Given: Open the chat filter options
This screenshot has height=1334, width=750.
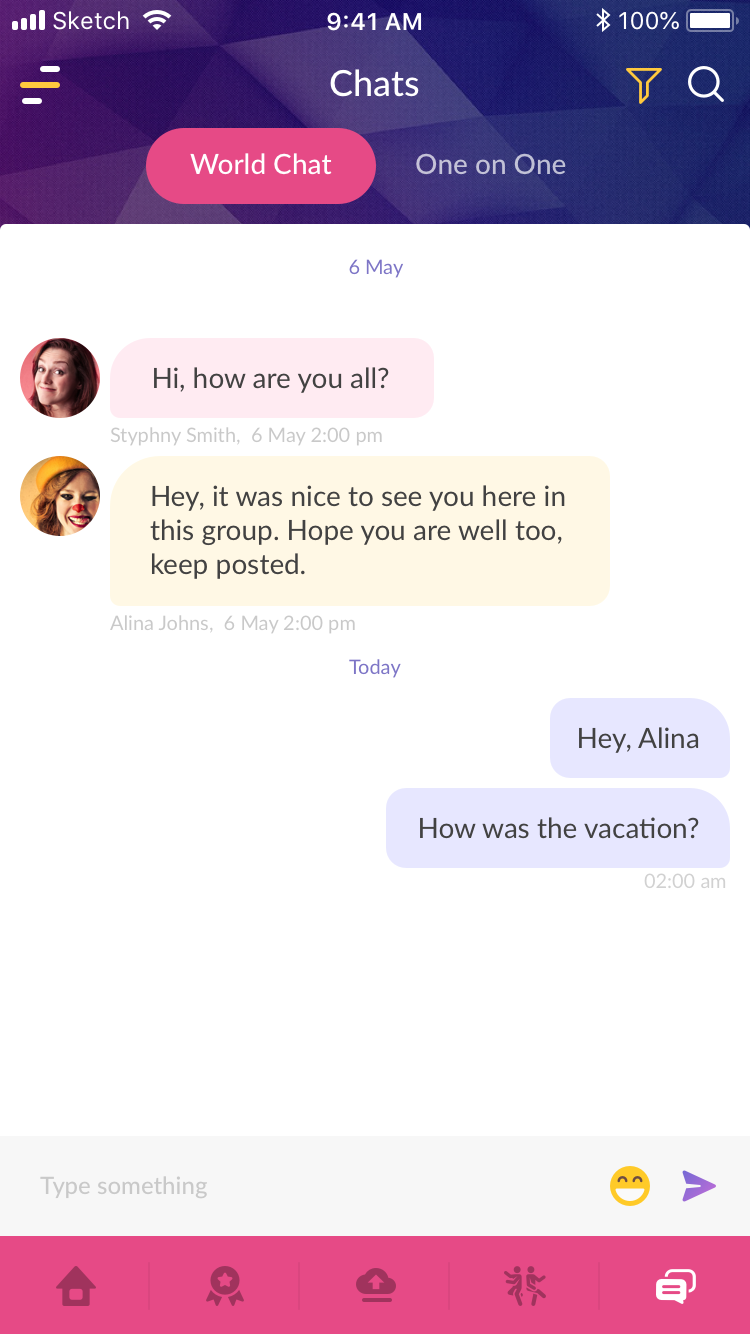Looking at the screenshot, I should (x=643, y=85).
